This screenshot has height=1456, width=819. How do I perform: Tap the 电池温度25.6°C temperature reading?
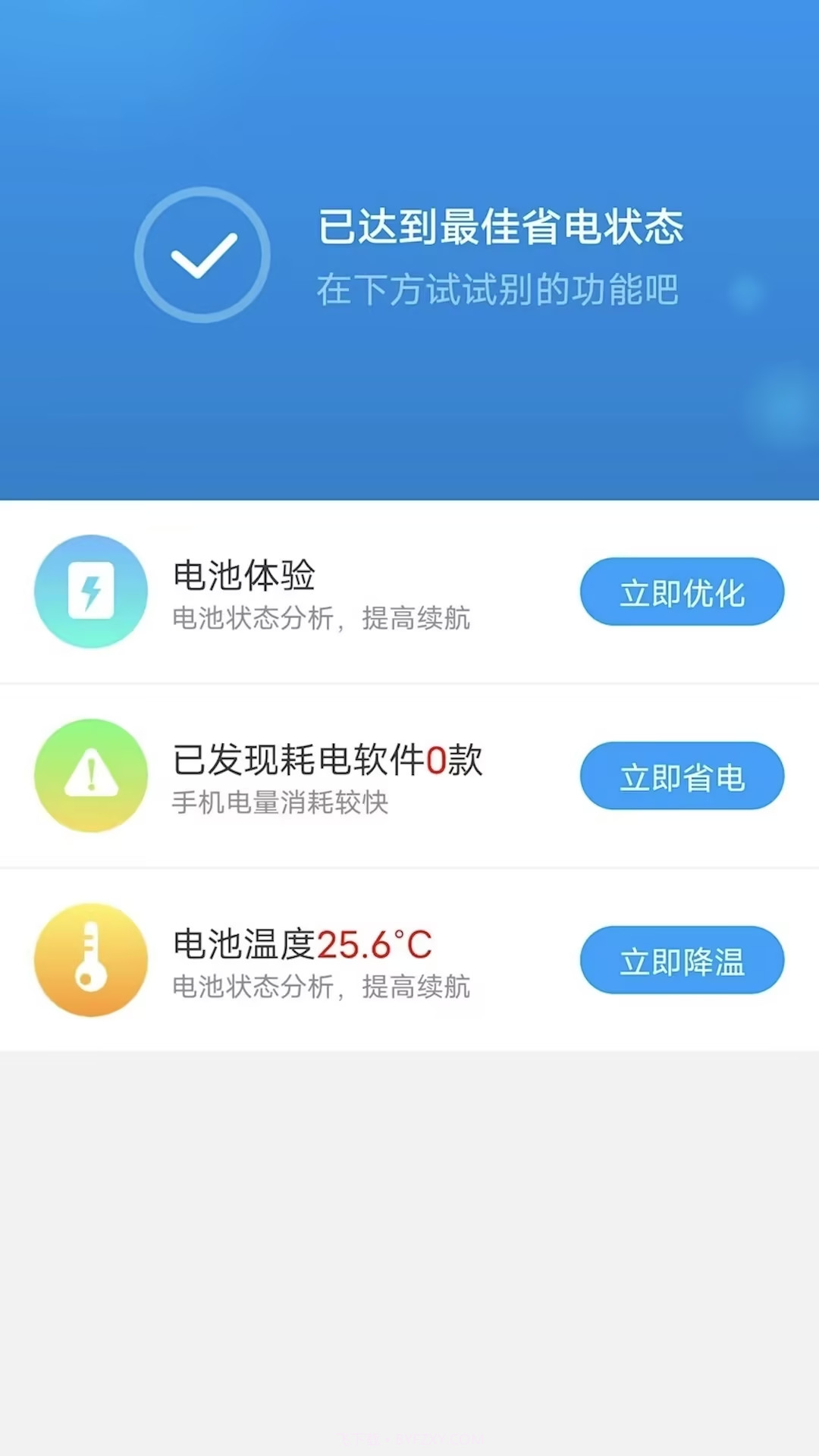coord(303,945)
